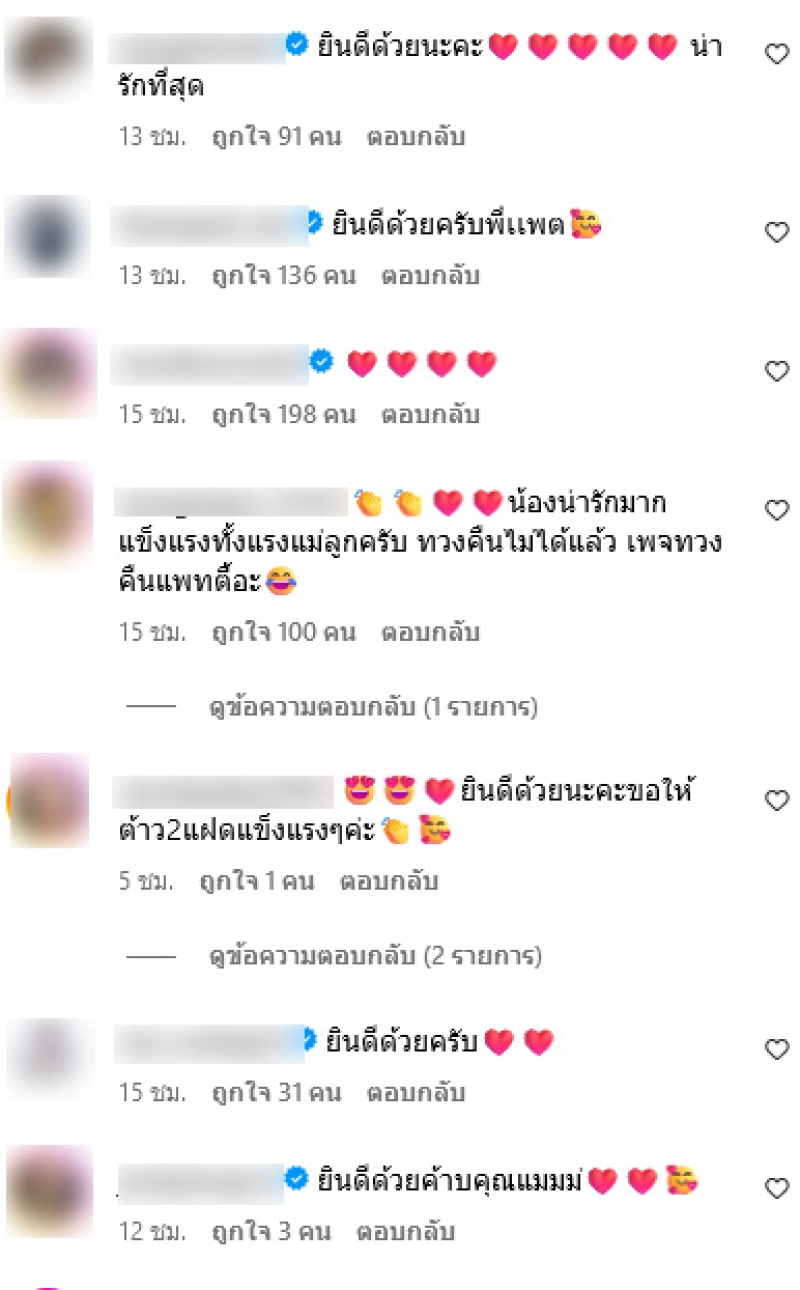Expand ดูข้อความตอบกลับ (1 รายการ)
The height and width of the screenshot is (1290, 800).
click(373, 708)
